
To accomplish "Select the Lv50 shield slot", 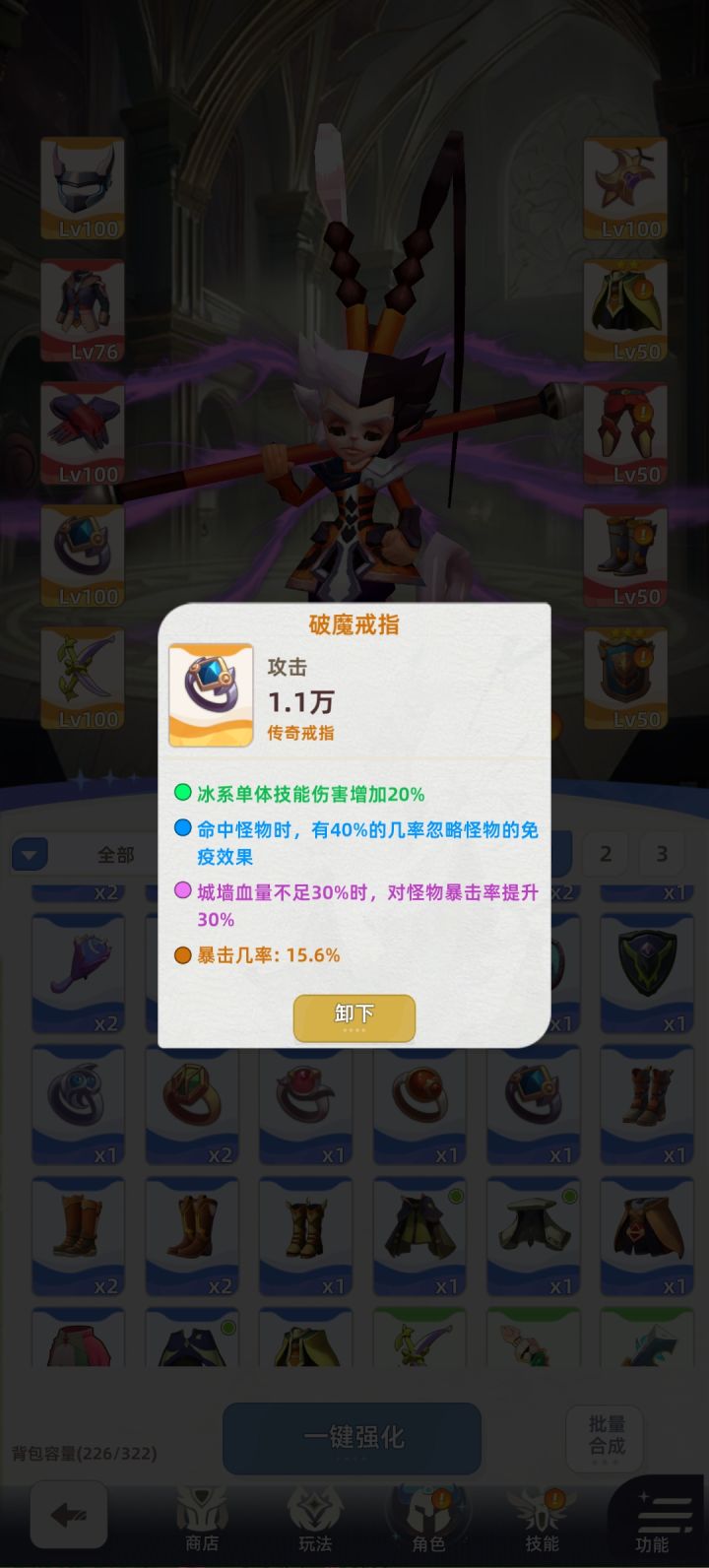I will [625, 675].
